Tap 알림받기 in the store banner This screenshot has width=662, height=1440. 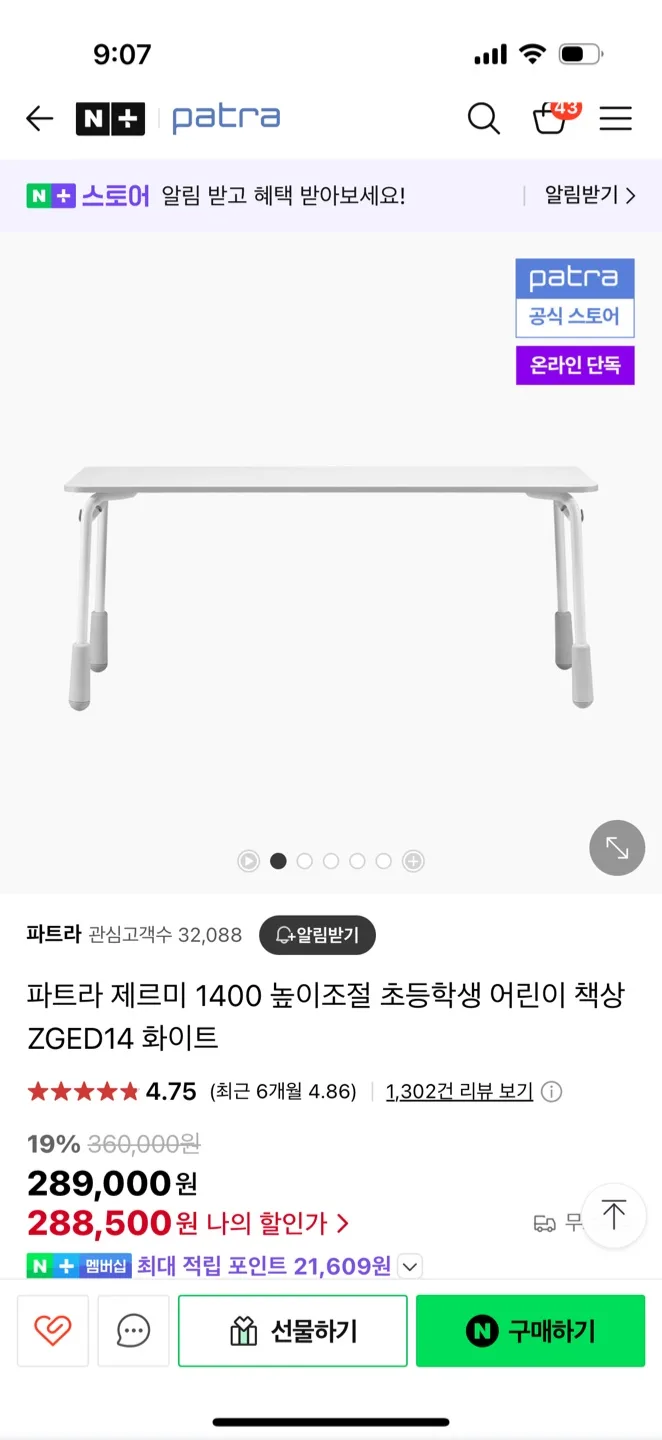coord(590,195)
